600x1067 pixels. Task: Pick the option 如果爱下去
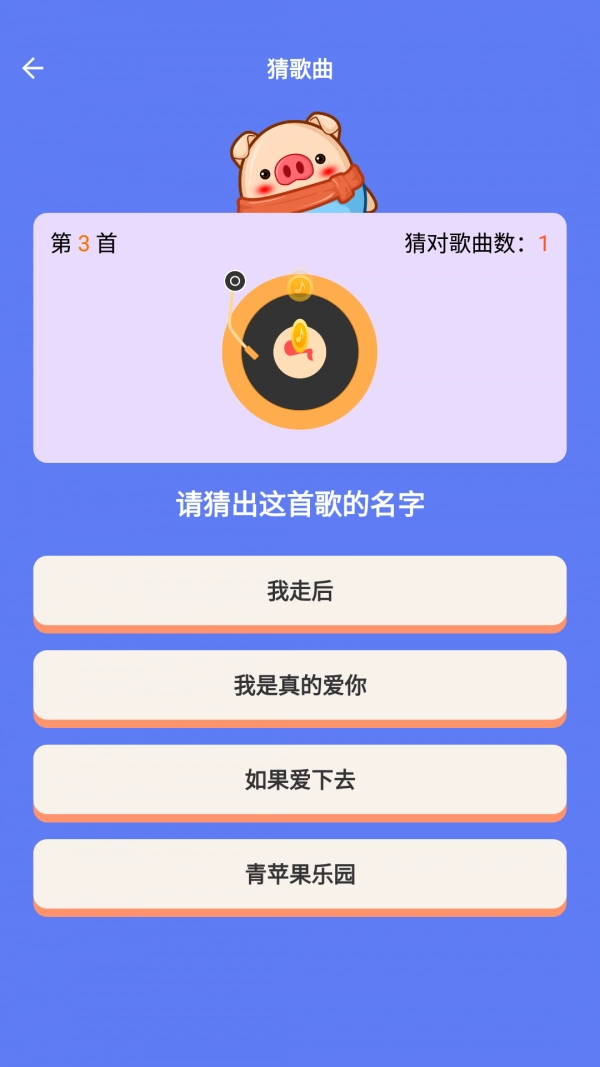[x=300, y=780]
